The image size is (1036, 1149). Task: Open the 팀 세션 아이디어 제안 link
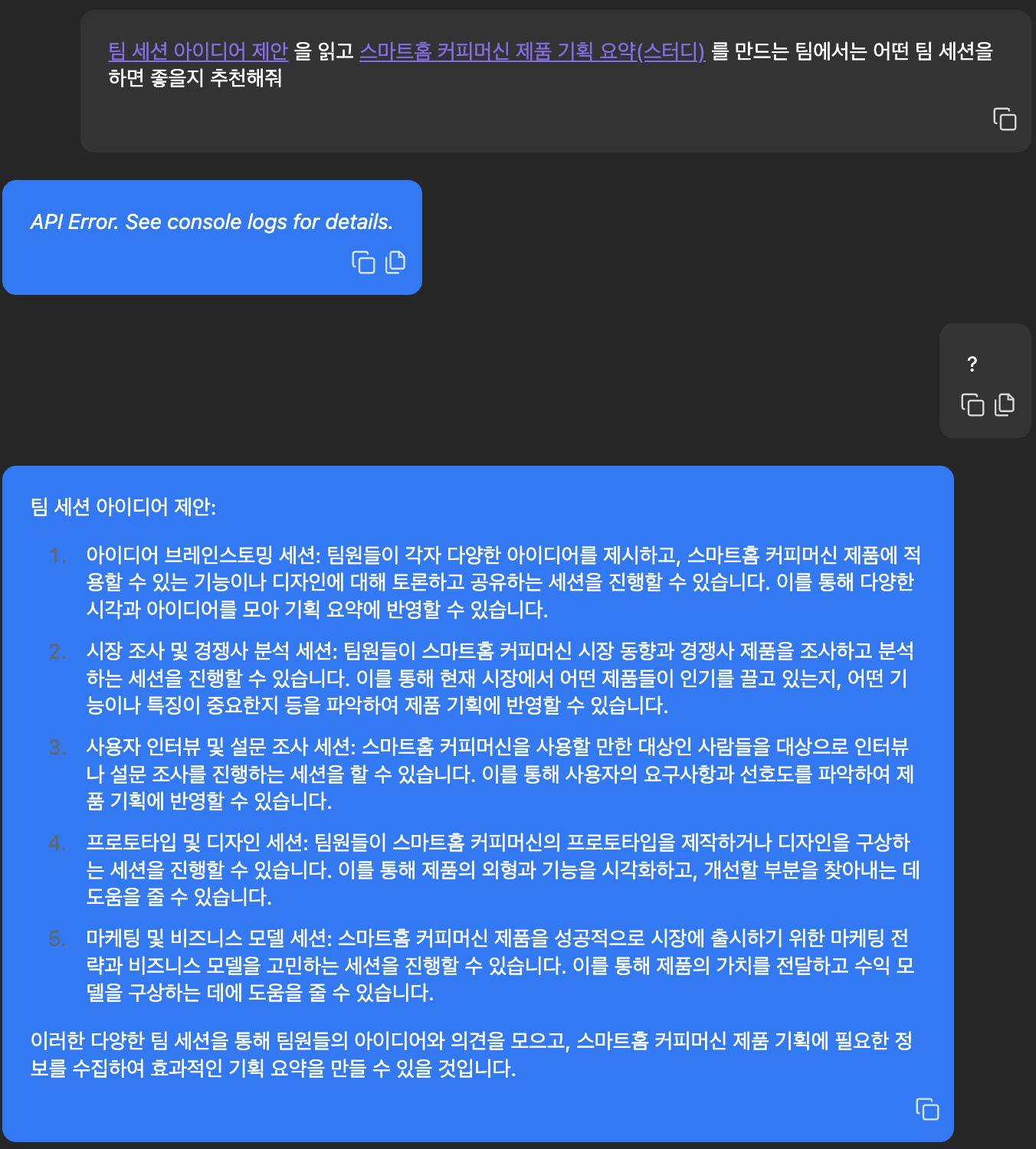pyautogui.click(x=198, y=51)
